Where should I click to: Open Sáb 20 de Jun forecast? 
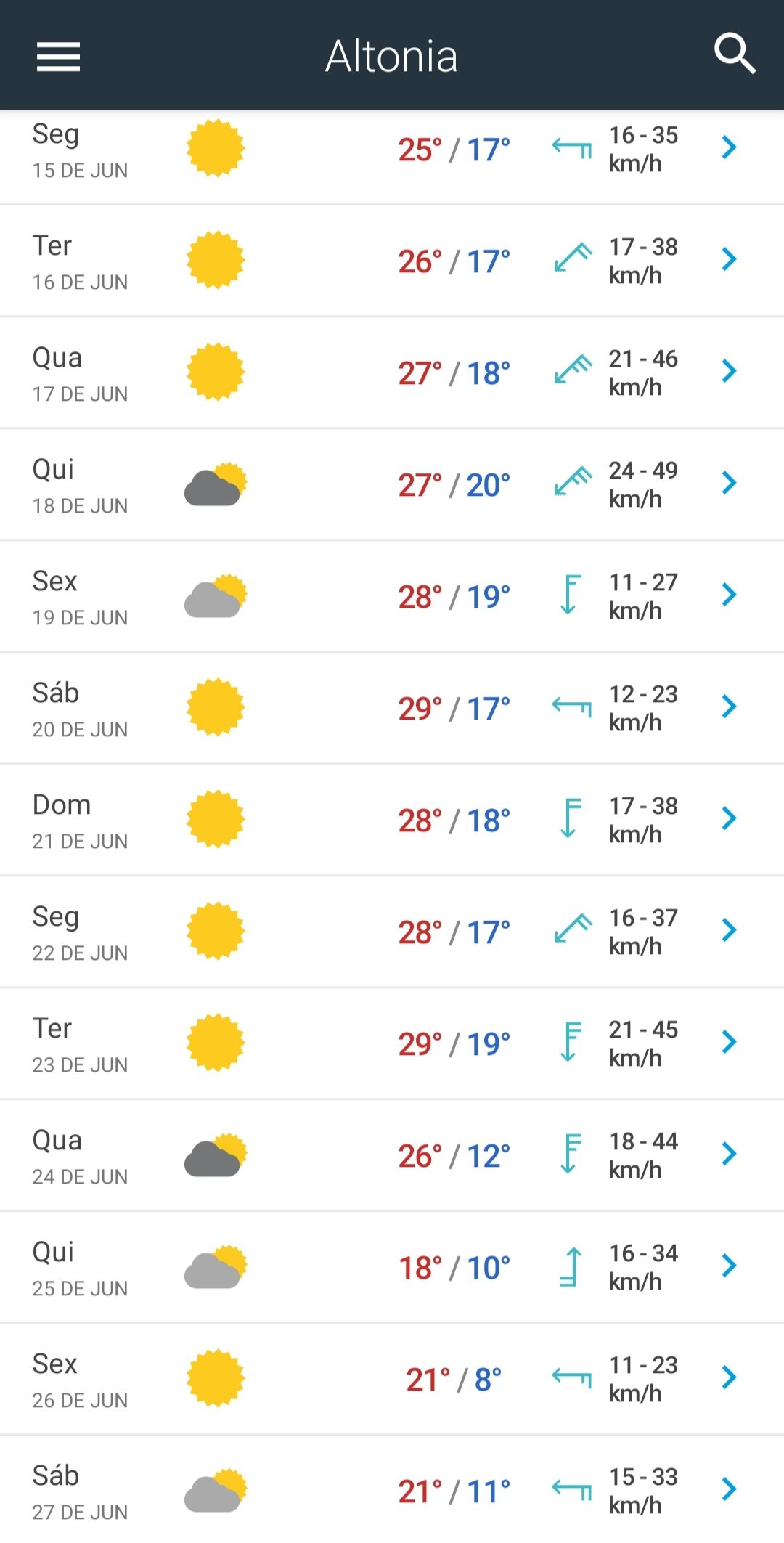392,708
